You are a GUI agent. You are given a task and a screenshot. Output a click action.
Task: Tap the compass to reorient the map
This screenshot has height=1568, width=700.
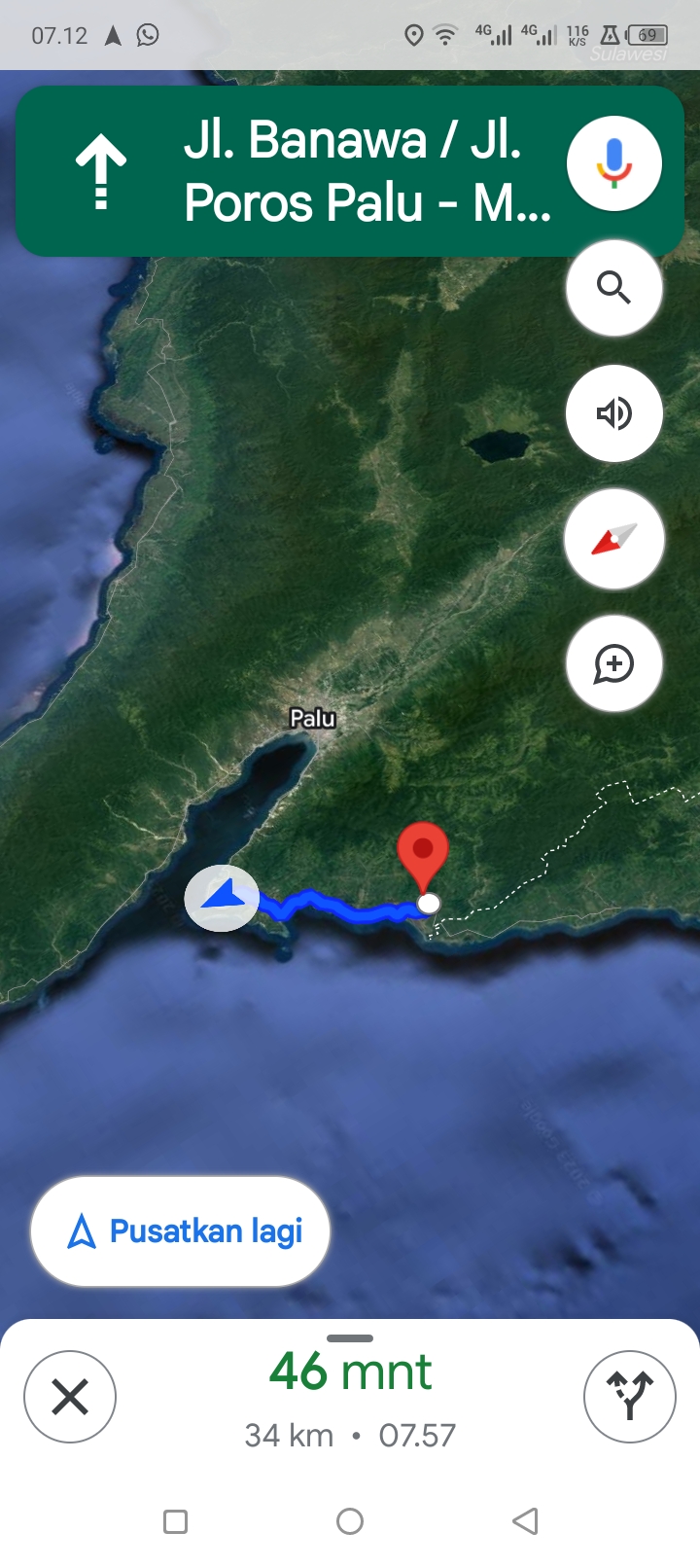(613, 539)
